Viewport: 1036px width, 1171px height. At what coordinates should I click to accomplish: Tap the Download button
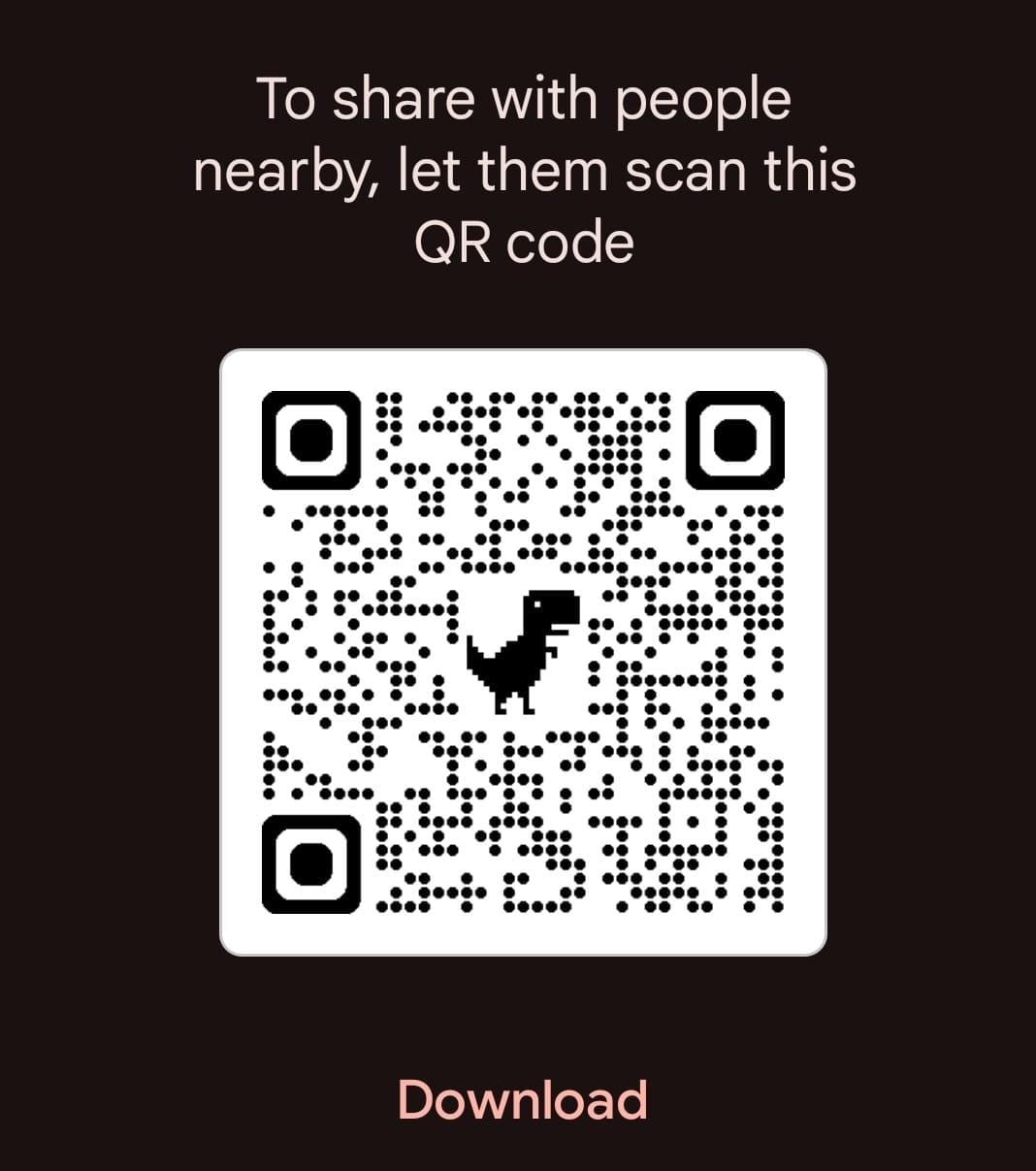522,1099
